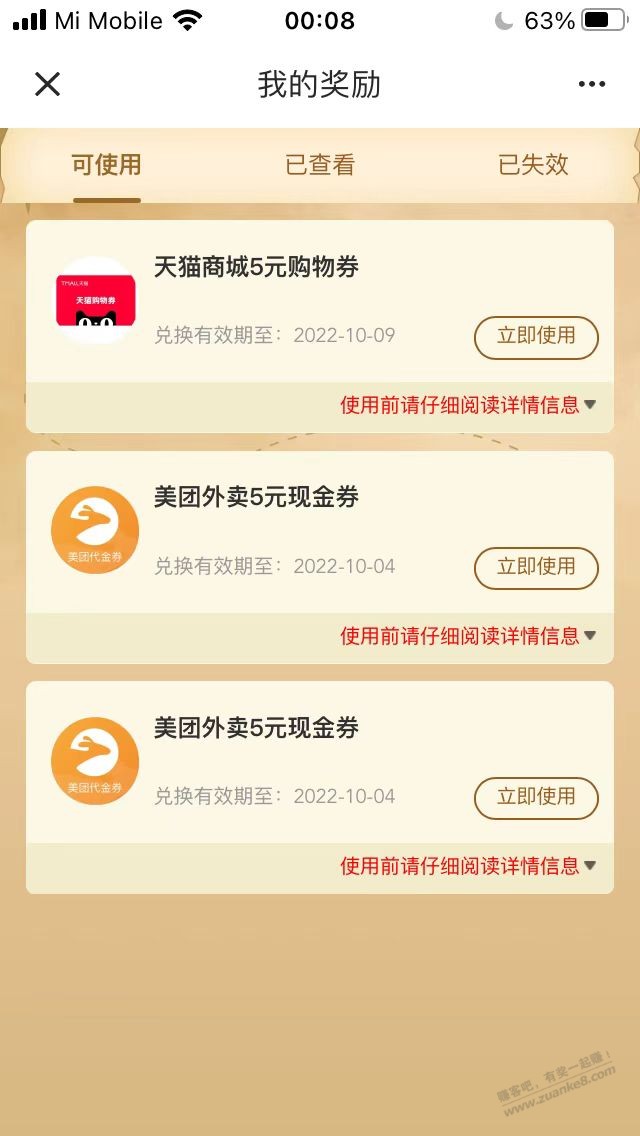Switch to the 已失效 tab
This screenshot has height=1136, width=640.
533,165
